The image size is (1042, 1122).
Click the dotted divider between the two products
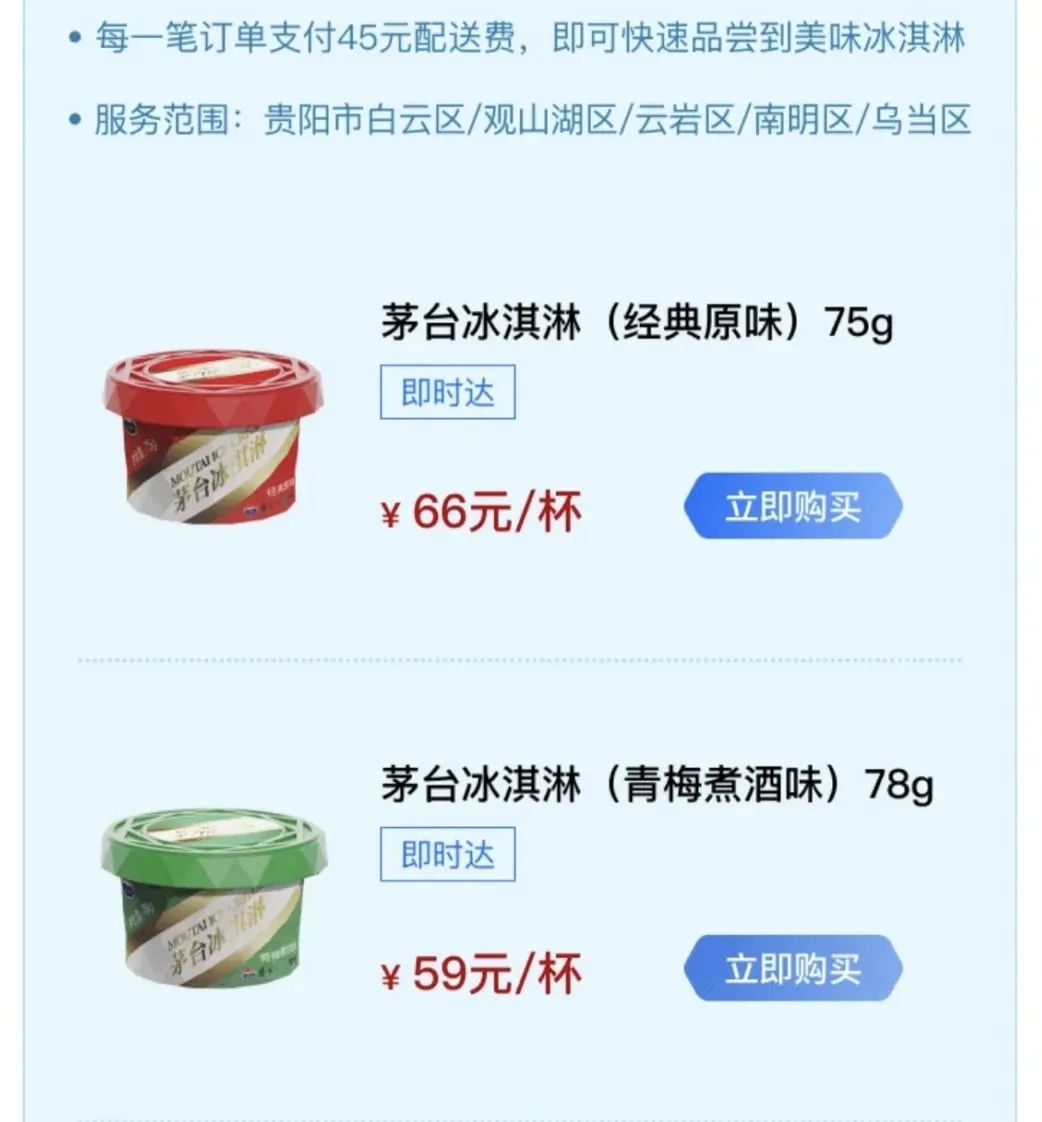point(520,658)
